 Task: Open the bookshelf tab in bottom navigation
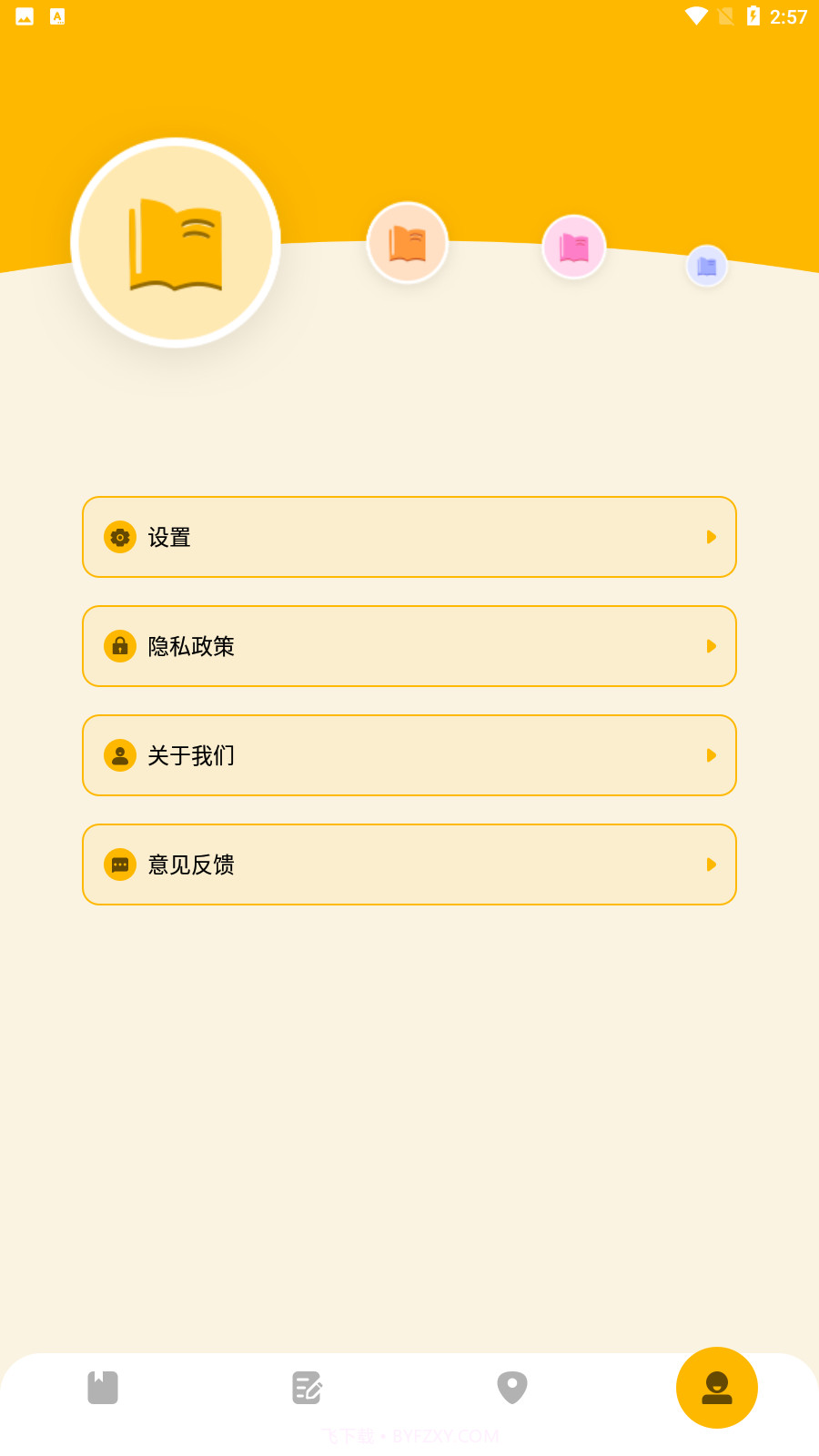pos(102,1388)
